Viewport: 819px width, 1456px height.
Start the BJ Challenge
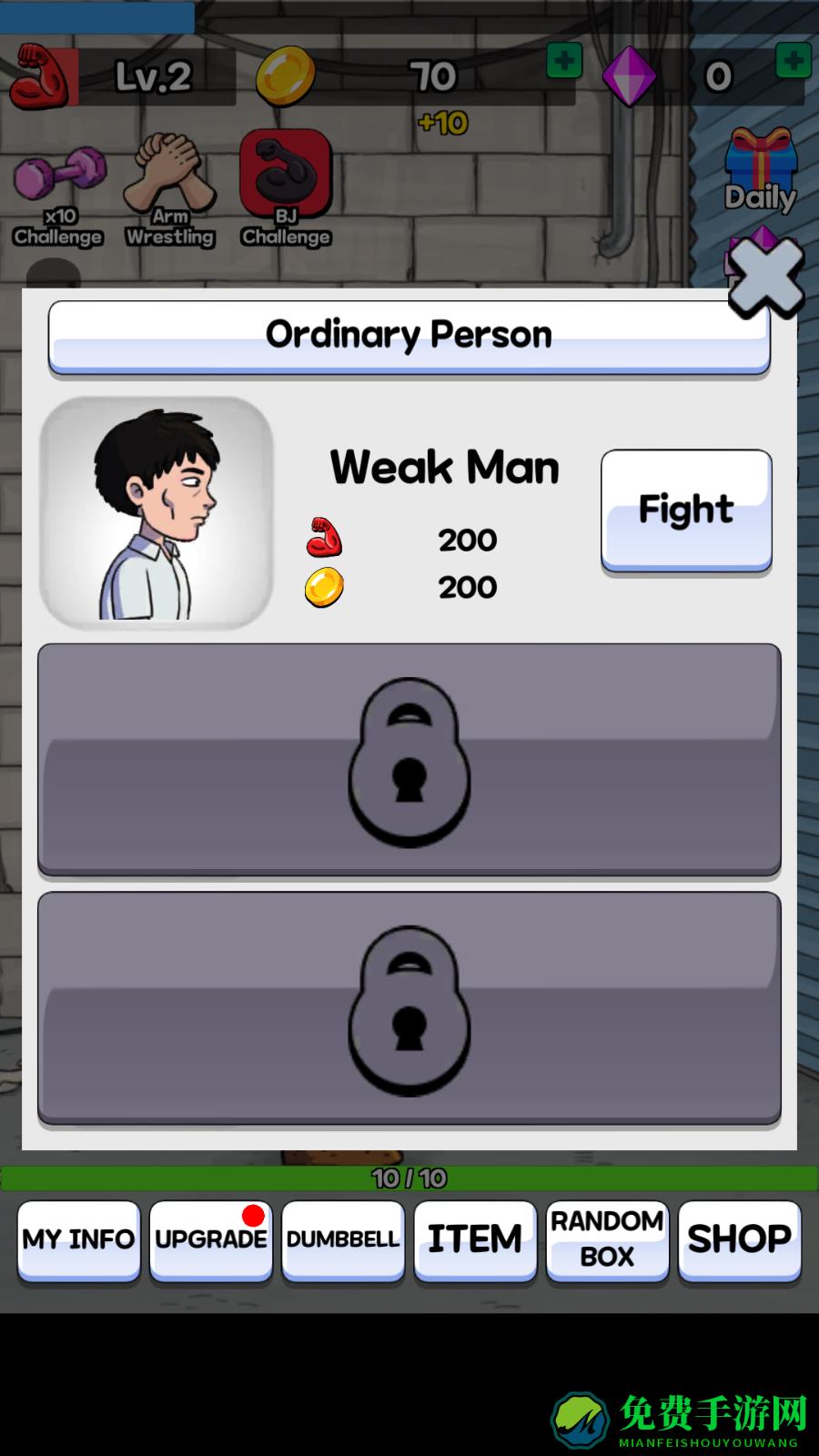click(285, 188)
